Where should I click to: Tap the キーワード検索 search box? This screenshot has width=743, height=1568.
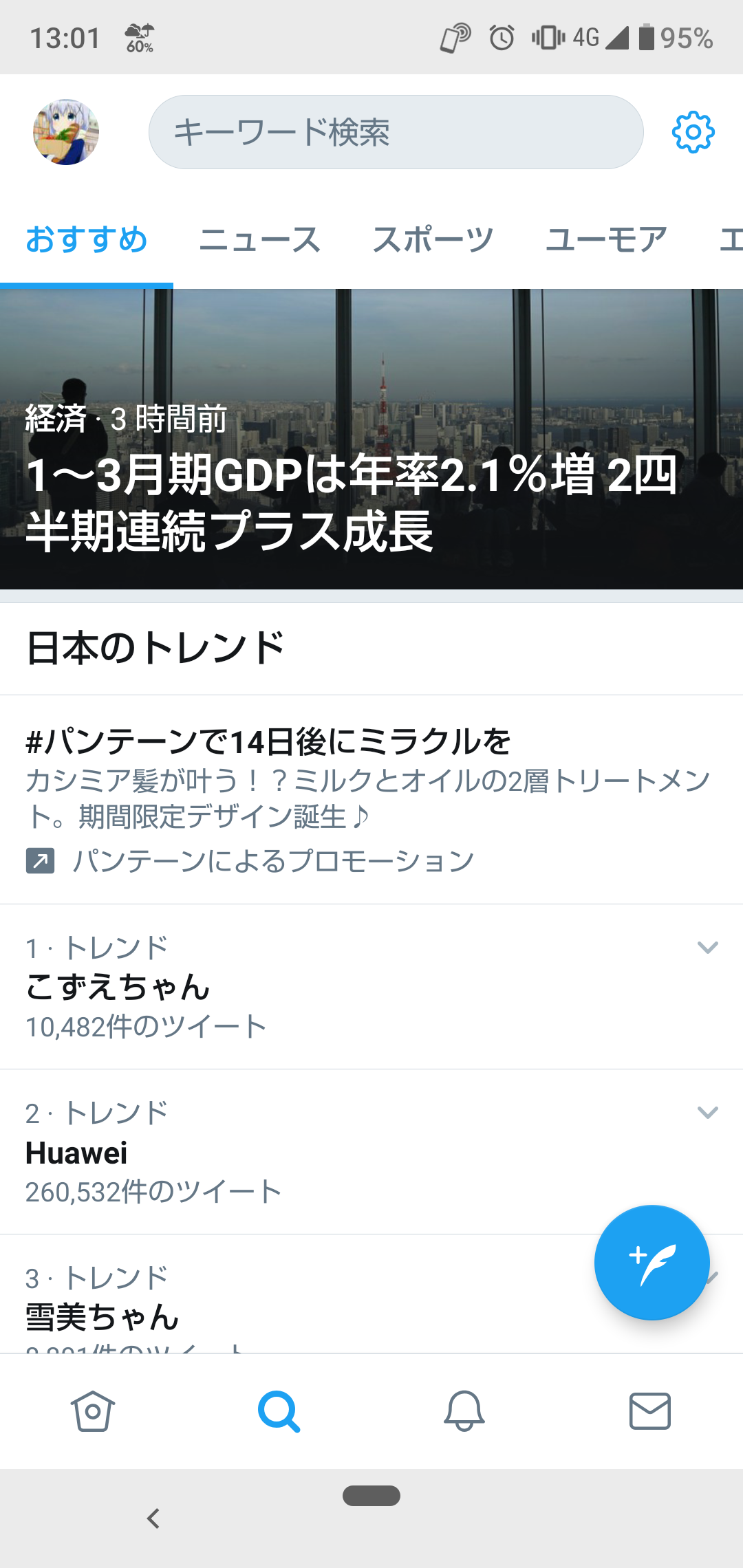396,132
